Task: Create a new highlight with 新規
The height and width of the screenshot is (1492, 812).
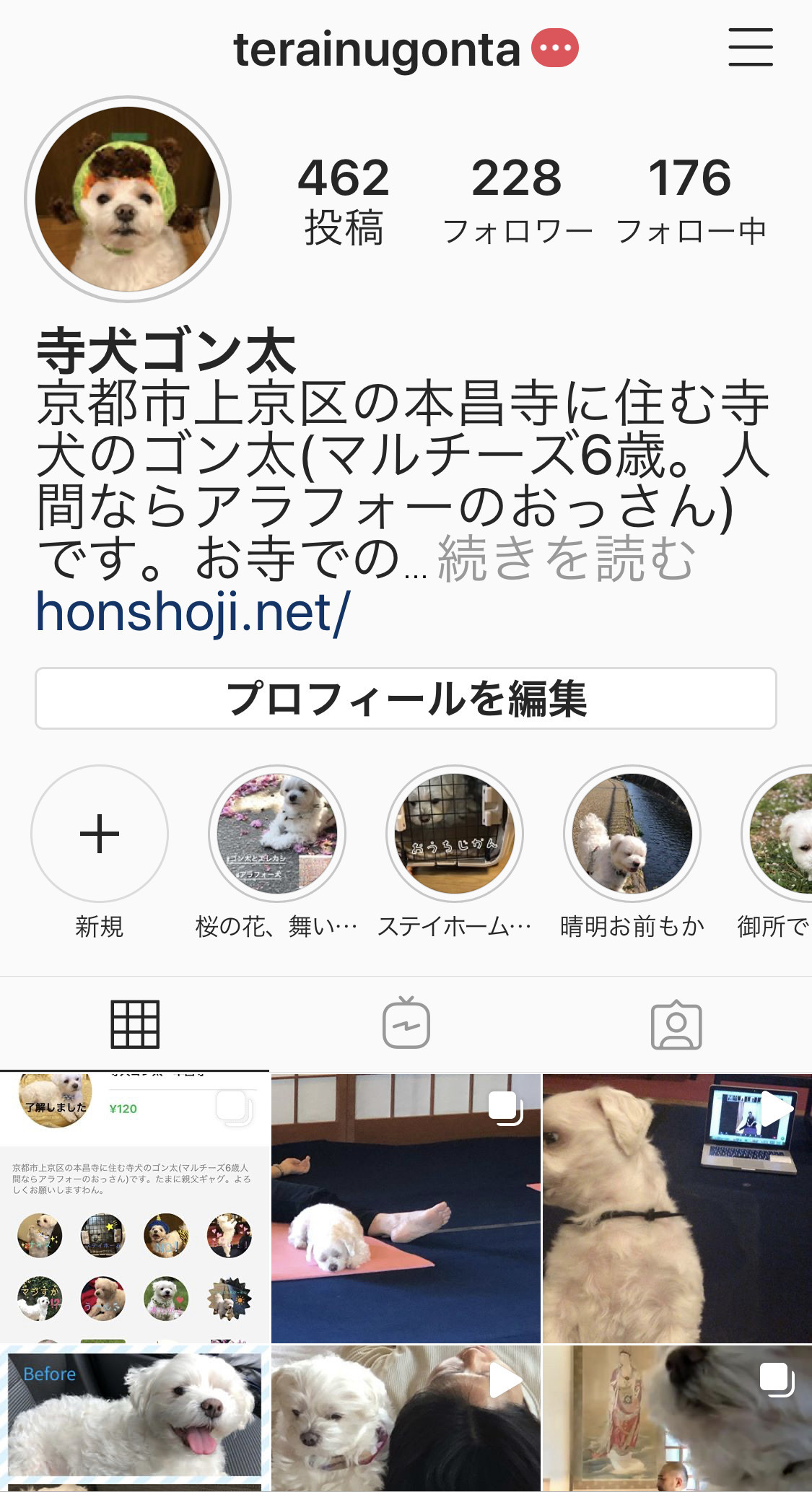Action: pos(100,834)
